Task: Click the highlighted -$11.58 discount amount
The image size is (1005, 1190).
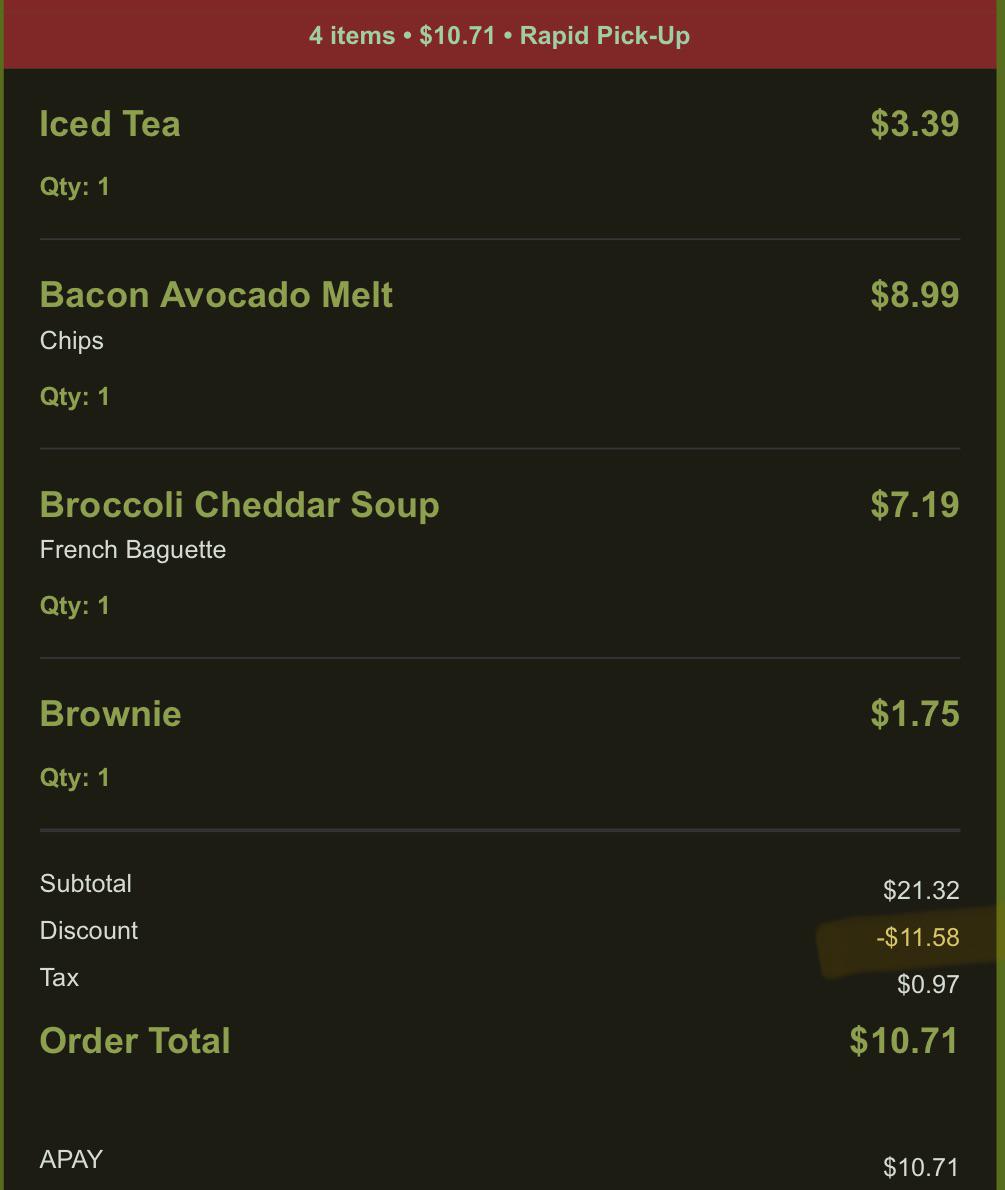Action: pyautogui.click(x=918, y=938)
